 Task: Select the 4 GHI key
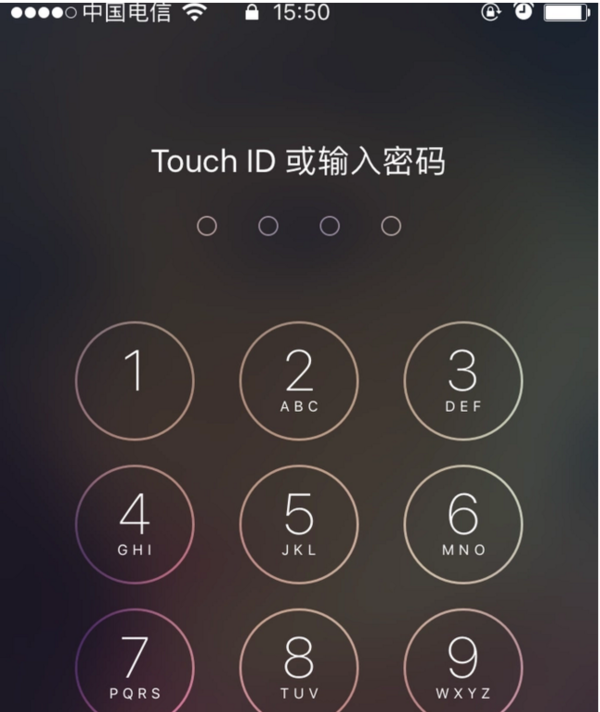point(135,524)
